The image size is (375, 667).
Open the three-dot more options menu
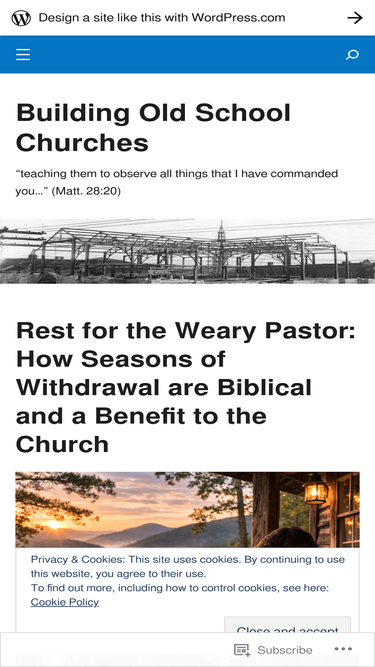tap(343, 649)
